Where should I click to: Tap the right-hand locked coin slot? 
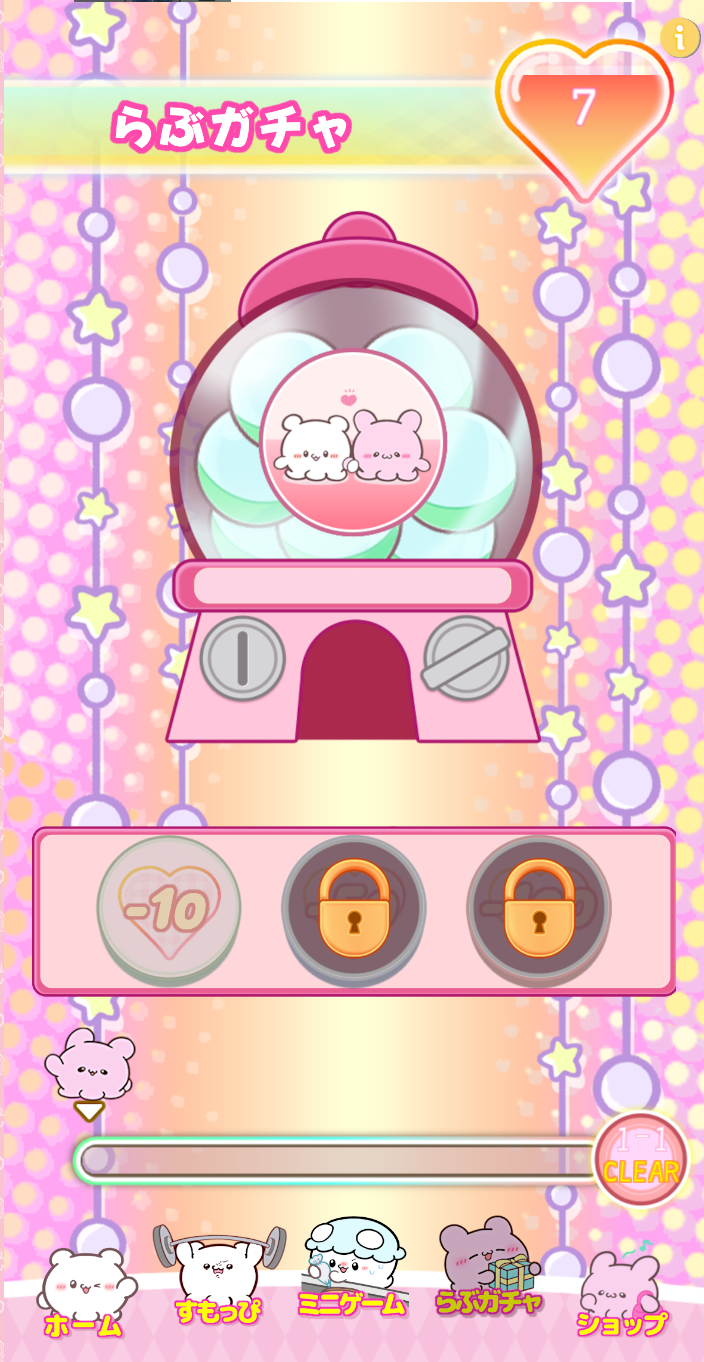coord(539,908)
